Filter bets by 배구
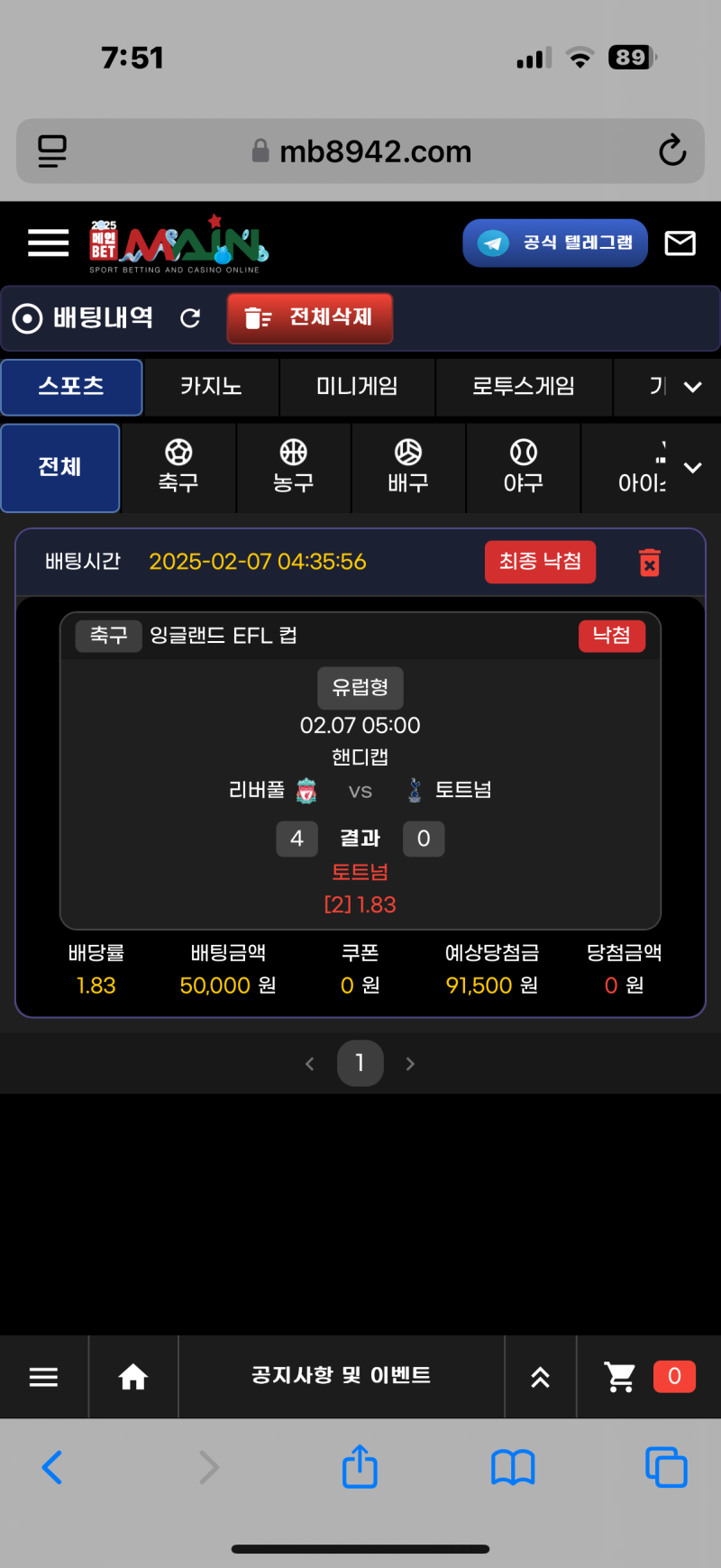Viewport: 721px width, 1568px height. coord(408,467)
